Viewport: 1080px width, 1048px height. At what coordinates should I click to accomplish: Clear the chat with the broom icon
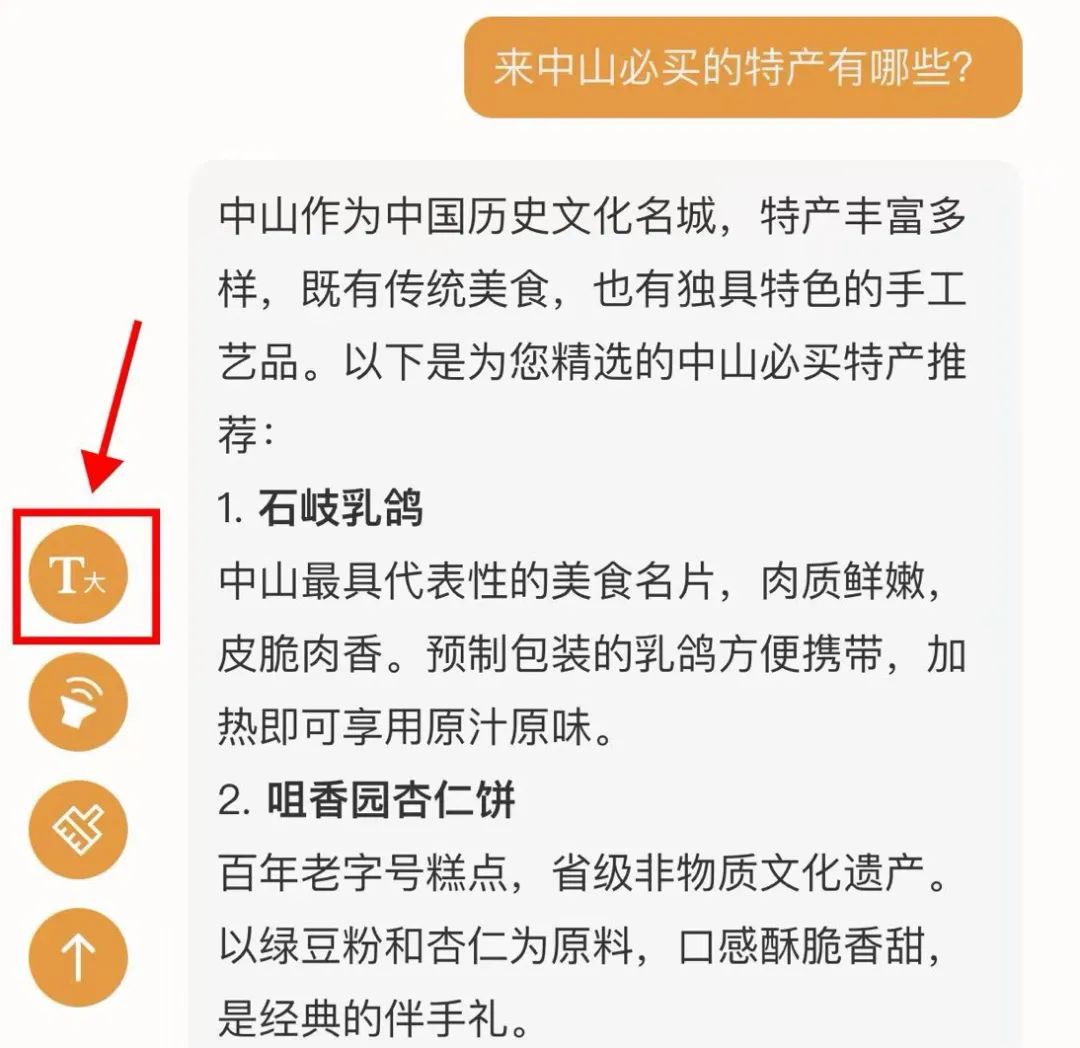[x=78, y=830]
